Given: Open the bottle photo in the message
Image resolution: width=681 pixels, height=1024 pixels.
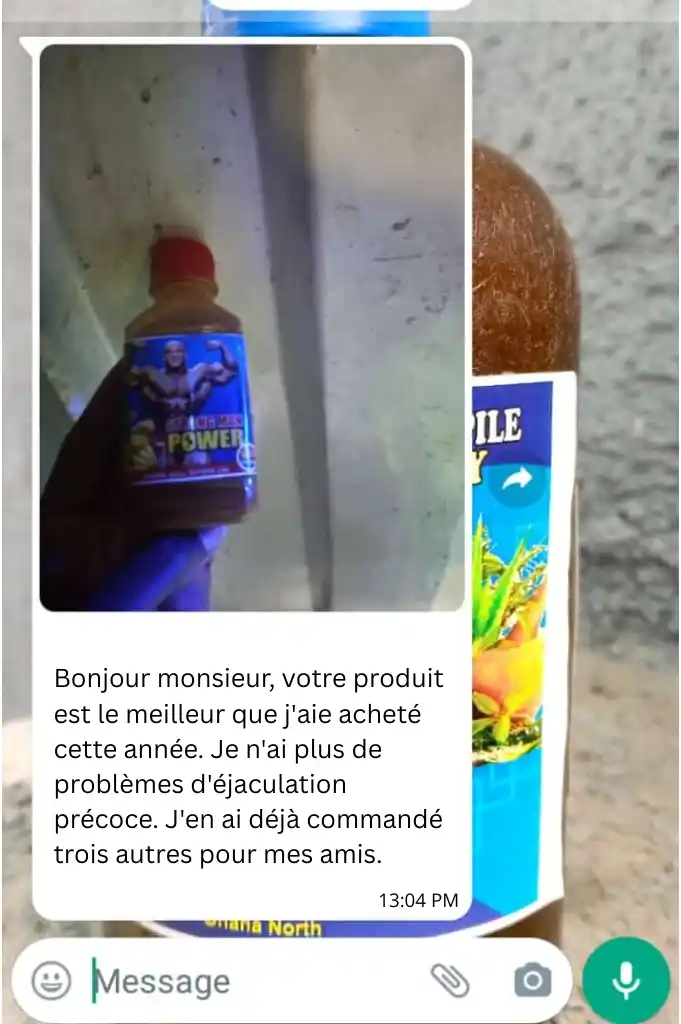Looking at the screenshot, I should pyautogui.click(x=252, y=327).
